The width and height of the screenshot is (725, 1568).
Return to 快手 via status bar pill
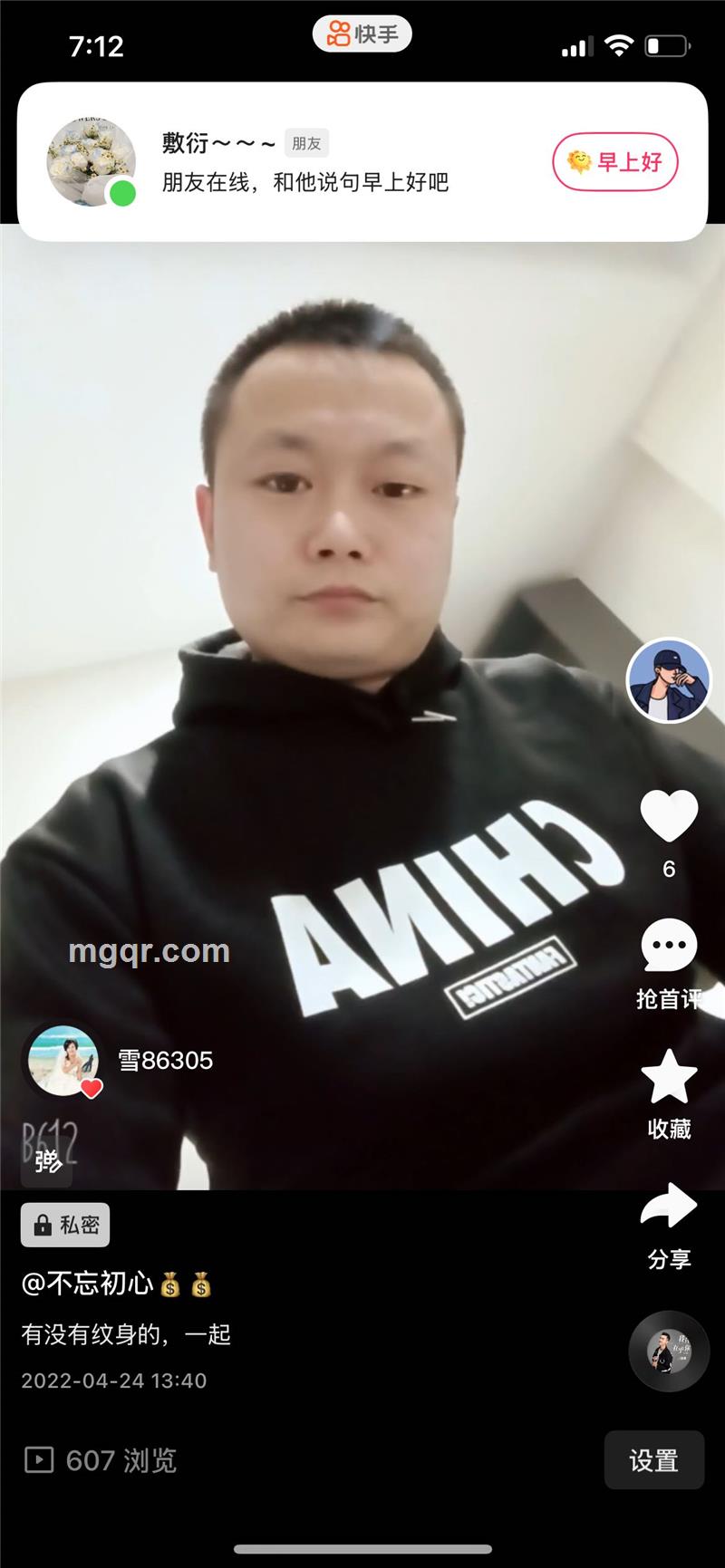[x=362, y=34]
